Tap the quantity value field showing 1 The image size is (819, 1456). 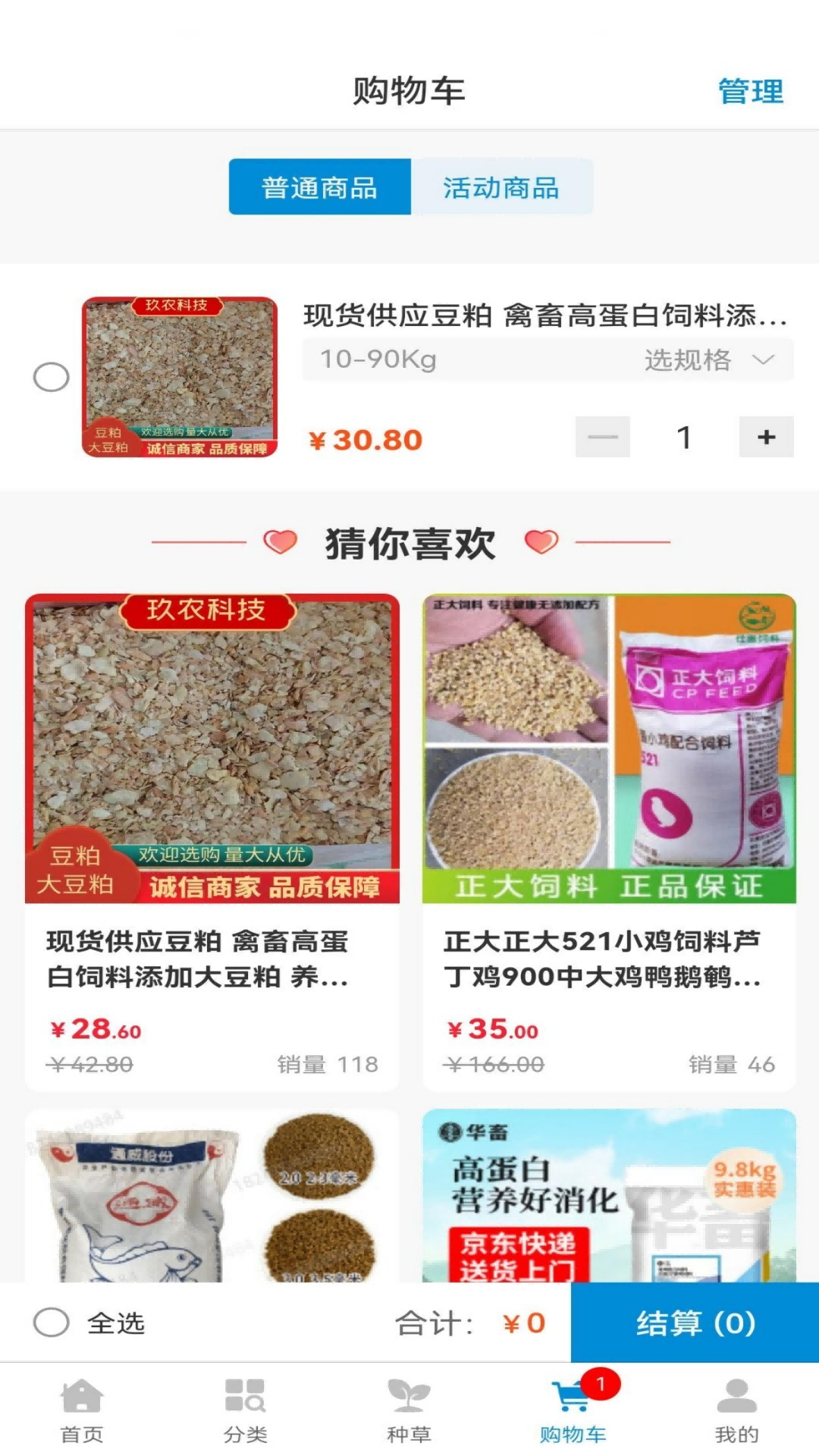[x=683, y=437]
